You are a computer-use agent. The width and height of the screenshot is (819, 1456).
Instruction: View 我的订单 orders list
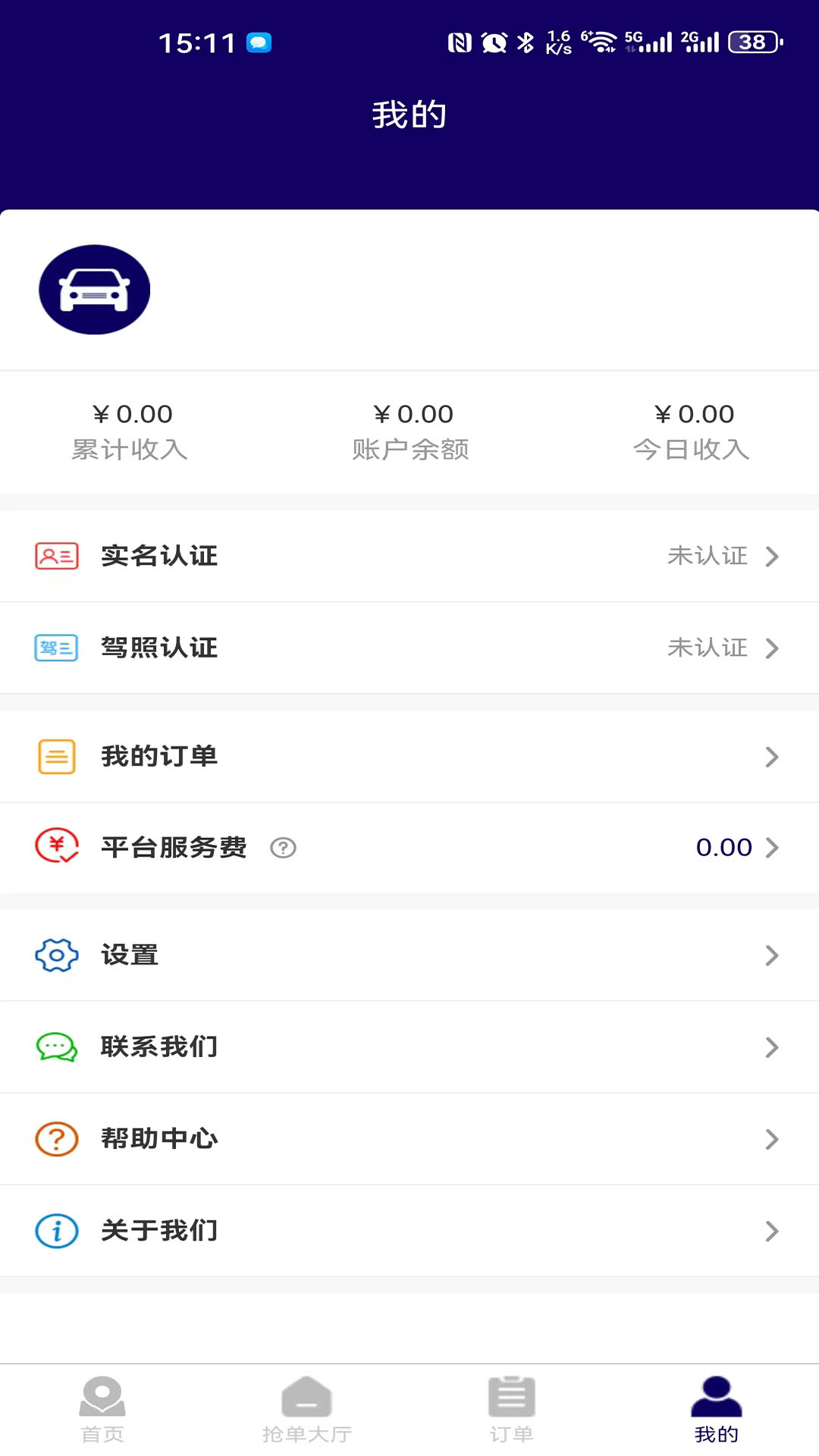tap(409, 756)
